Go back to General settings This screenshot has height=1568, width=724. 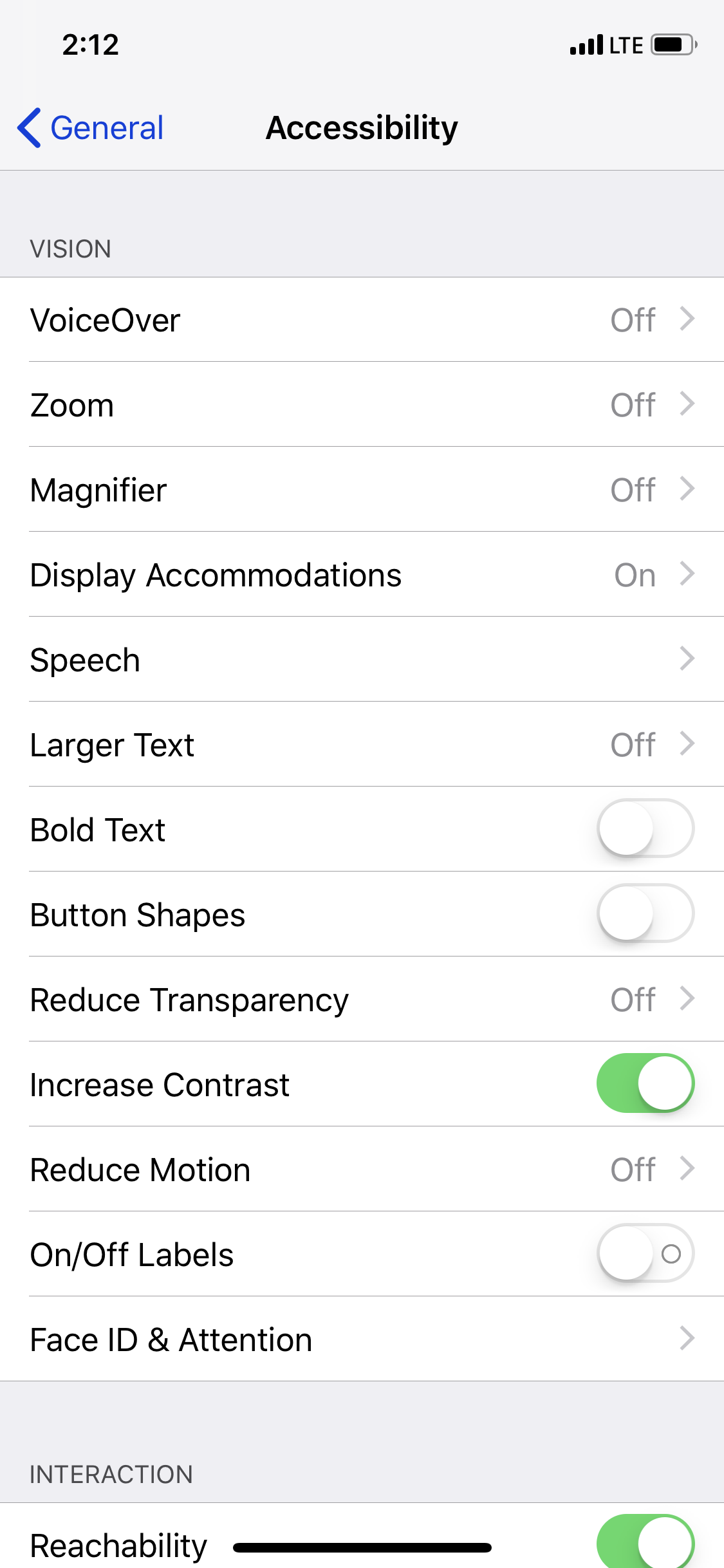click(91, 127)
